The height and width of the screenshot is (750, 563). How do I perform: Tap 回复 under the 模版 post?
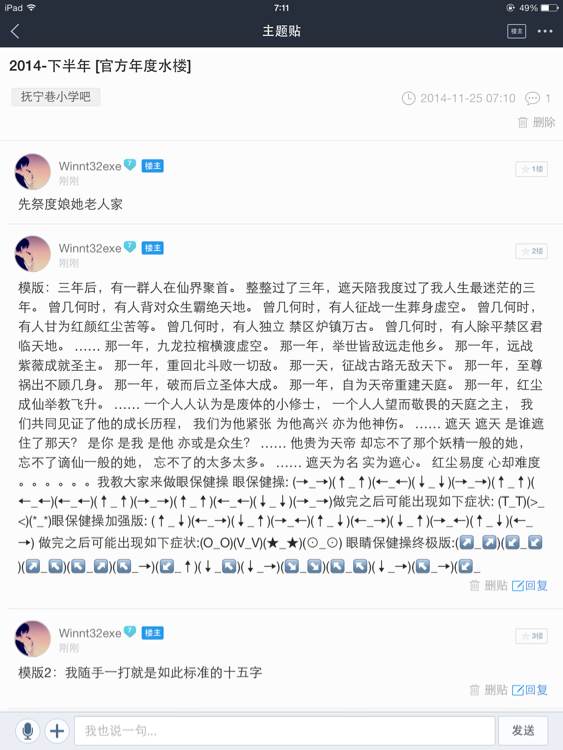pyautogui.click(x=530, y=585)
